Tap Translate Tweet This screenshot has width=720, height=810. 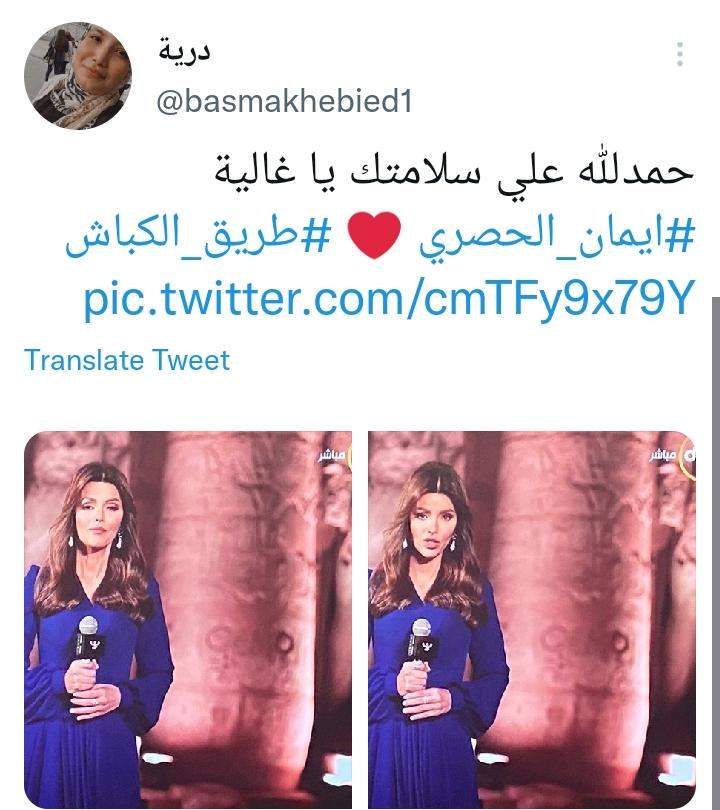pos(127,360)
